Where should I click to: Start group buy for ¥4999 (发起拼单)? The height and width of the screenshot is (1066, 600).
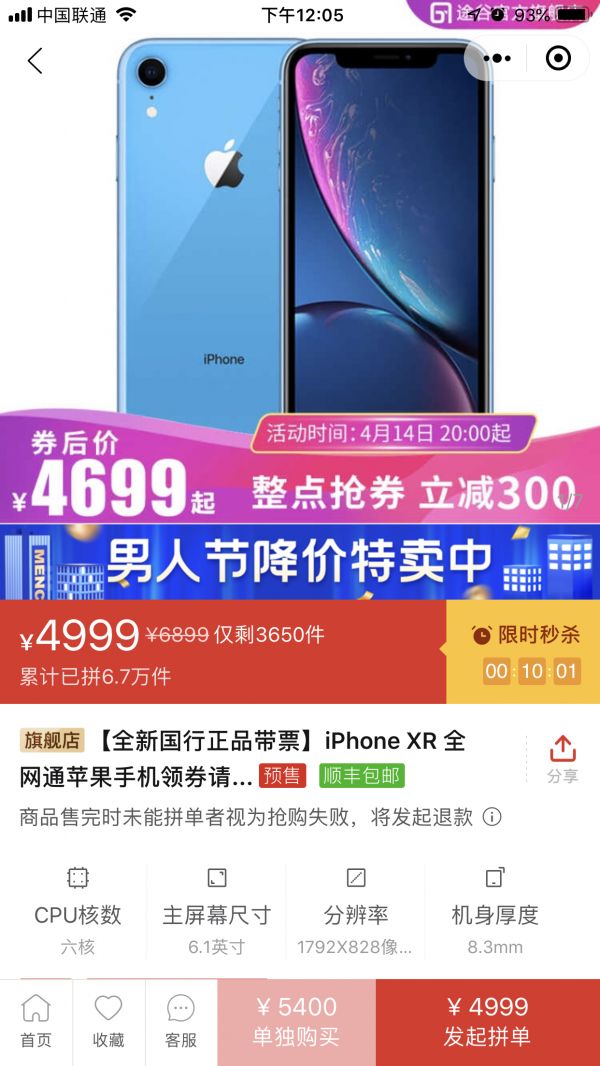pos(487,1022)
